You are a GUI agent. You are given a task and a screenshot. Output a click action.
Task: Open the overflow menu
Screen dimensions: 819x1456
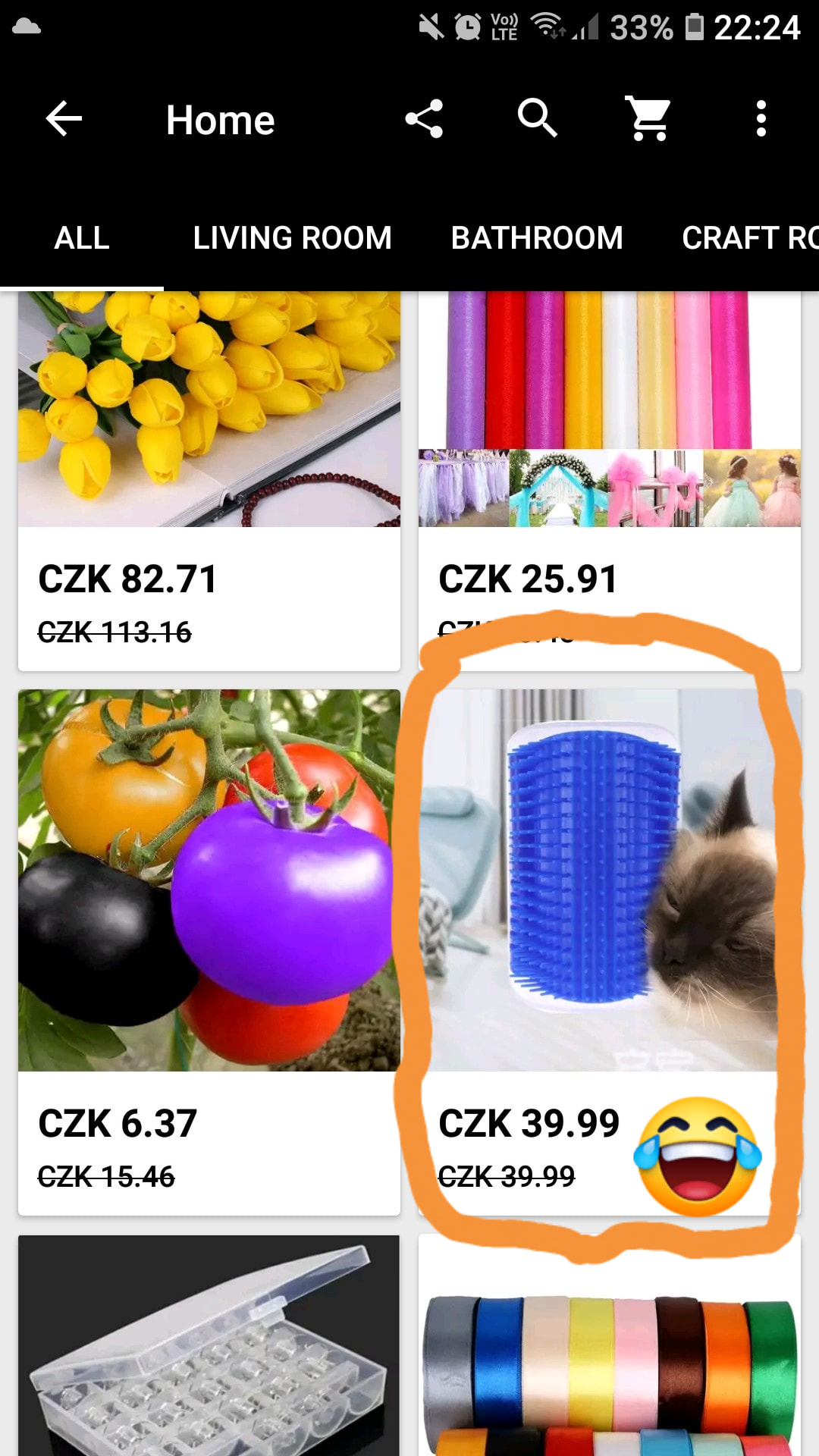pyautogui.click(x=761, y=119)
